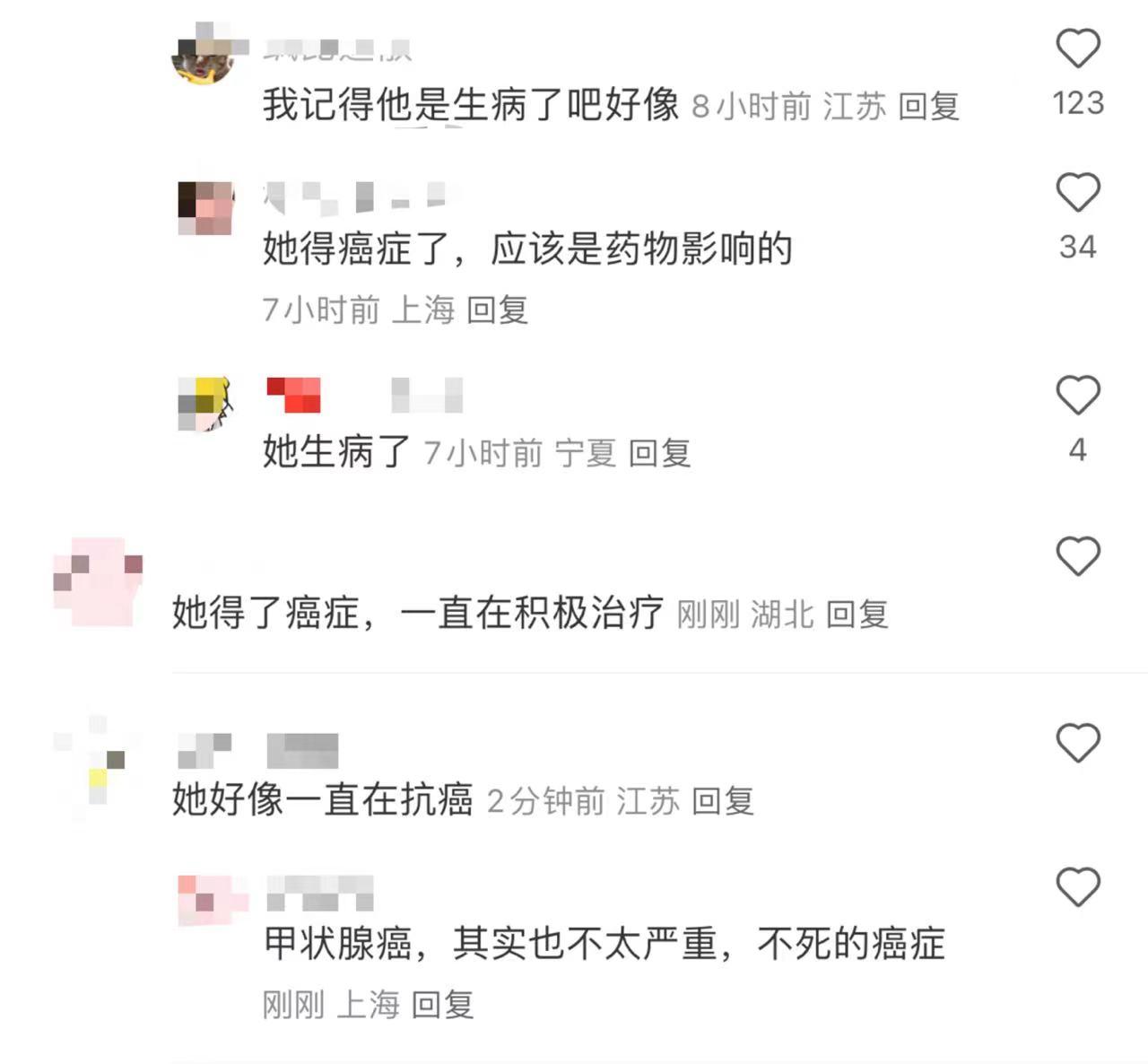Open avatar of 宁夏 commenter 她生病了

[x=205, y=404]
